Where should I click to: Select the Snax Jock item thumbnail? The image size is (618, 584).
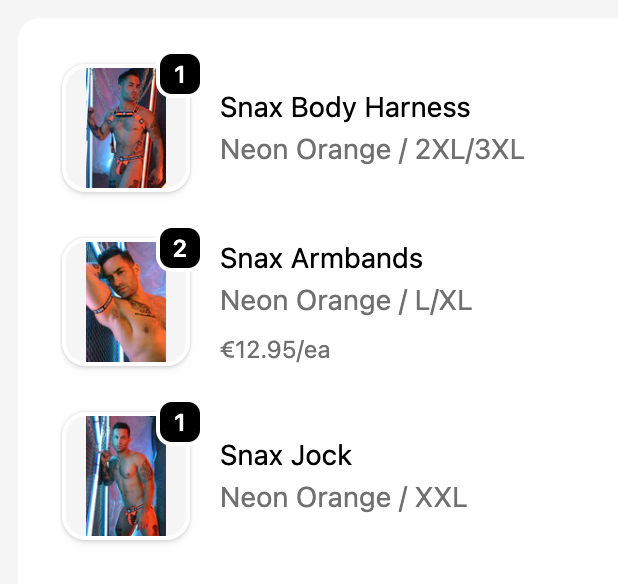point(126,476)
